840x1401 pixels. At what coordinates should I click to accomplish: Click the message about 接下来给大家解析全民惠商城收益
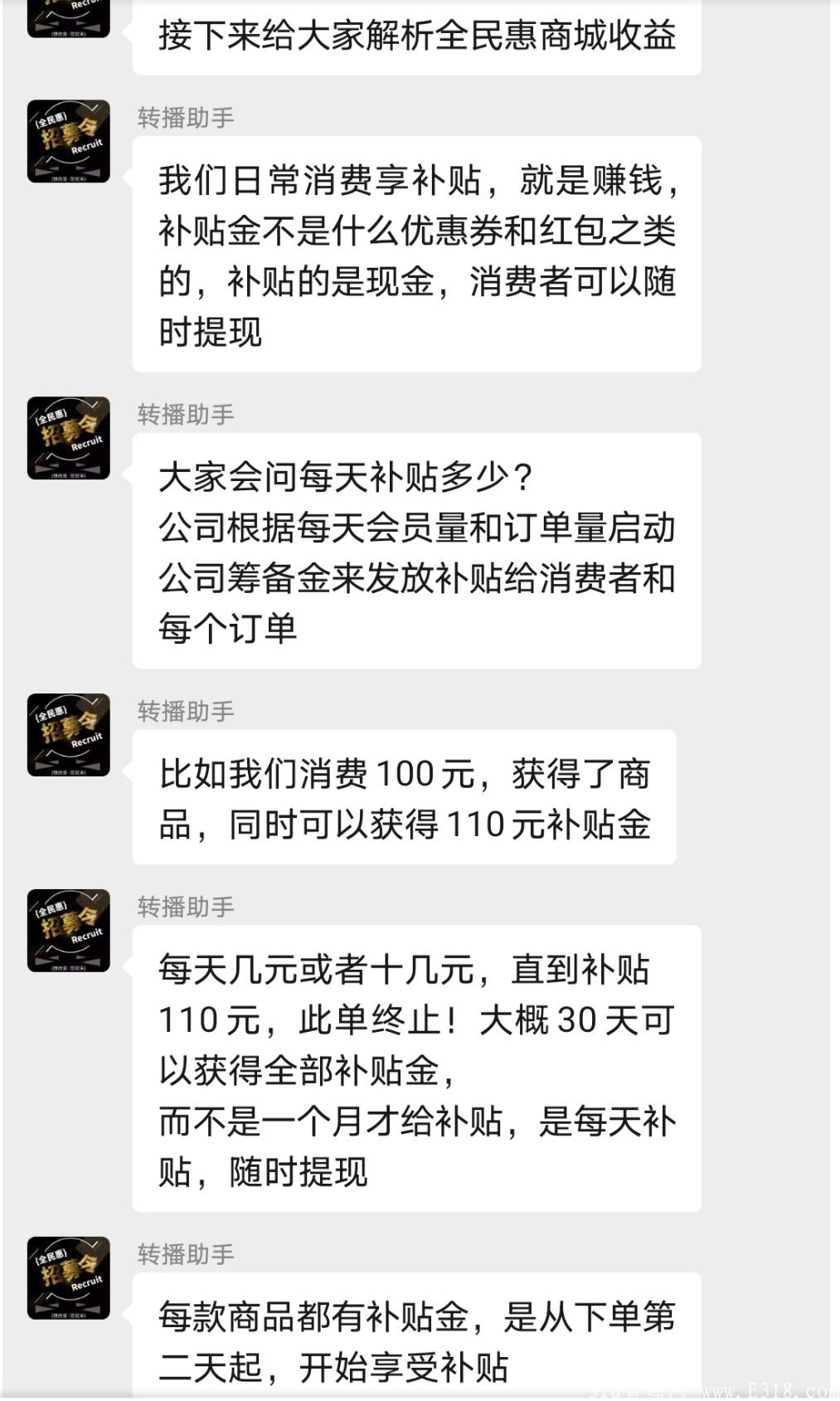(x=415, y=36)
